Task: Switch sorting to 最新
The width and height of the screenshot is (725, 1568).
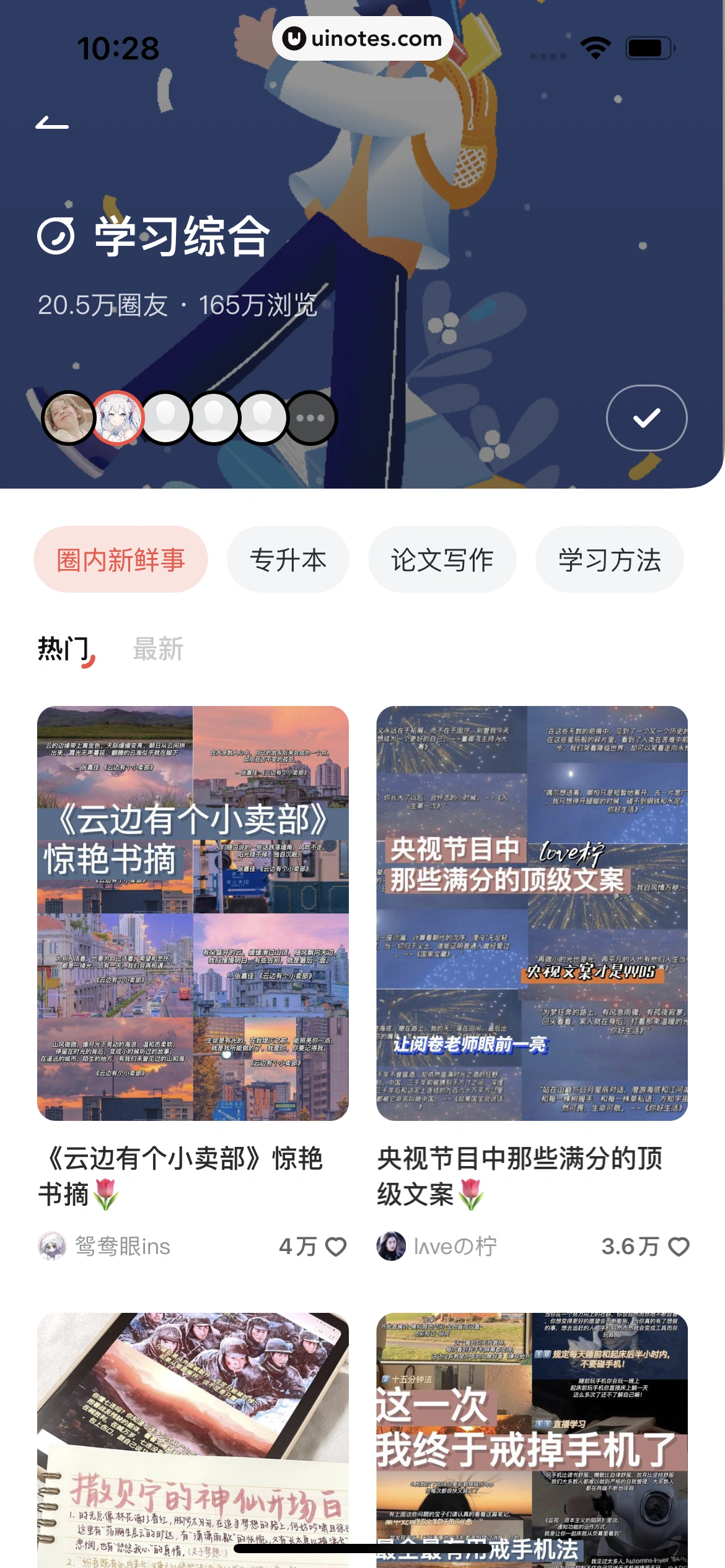Action: pos(157,648)
